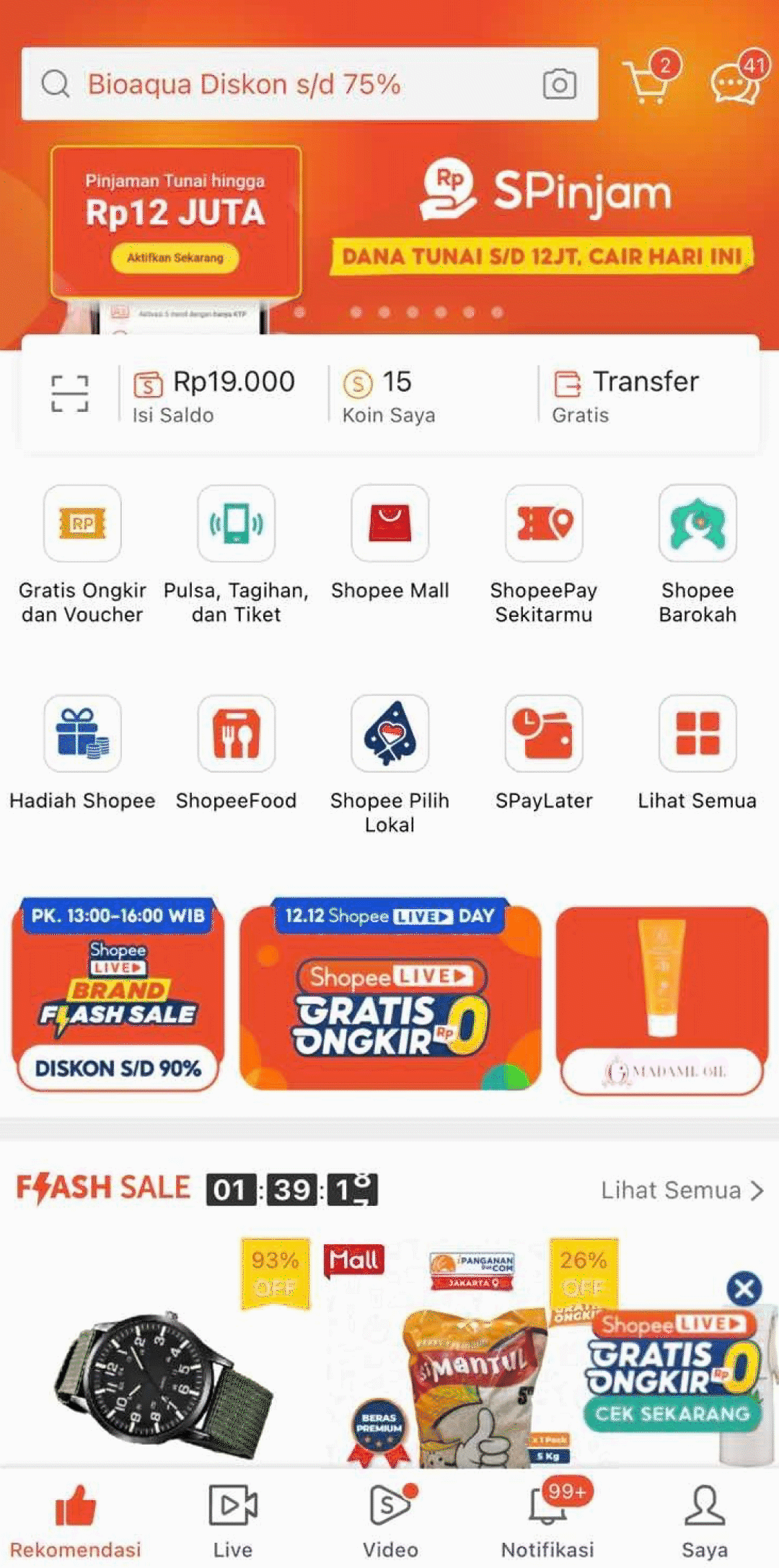Open Isi Saldo ShopeePay balance

(x=214, y=395)
